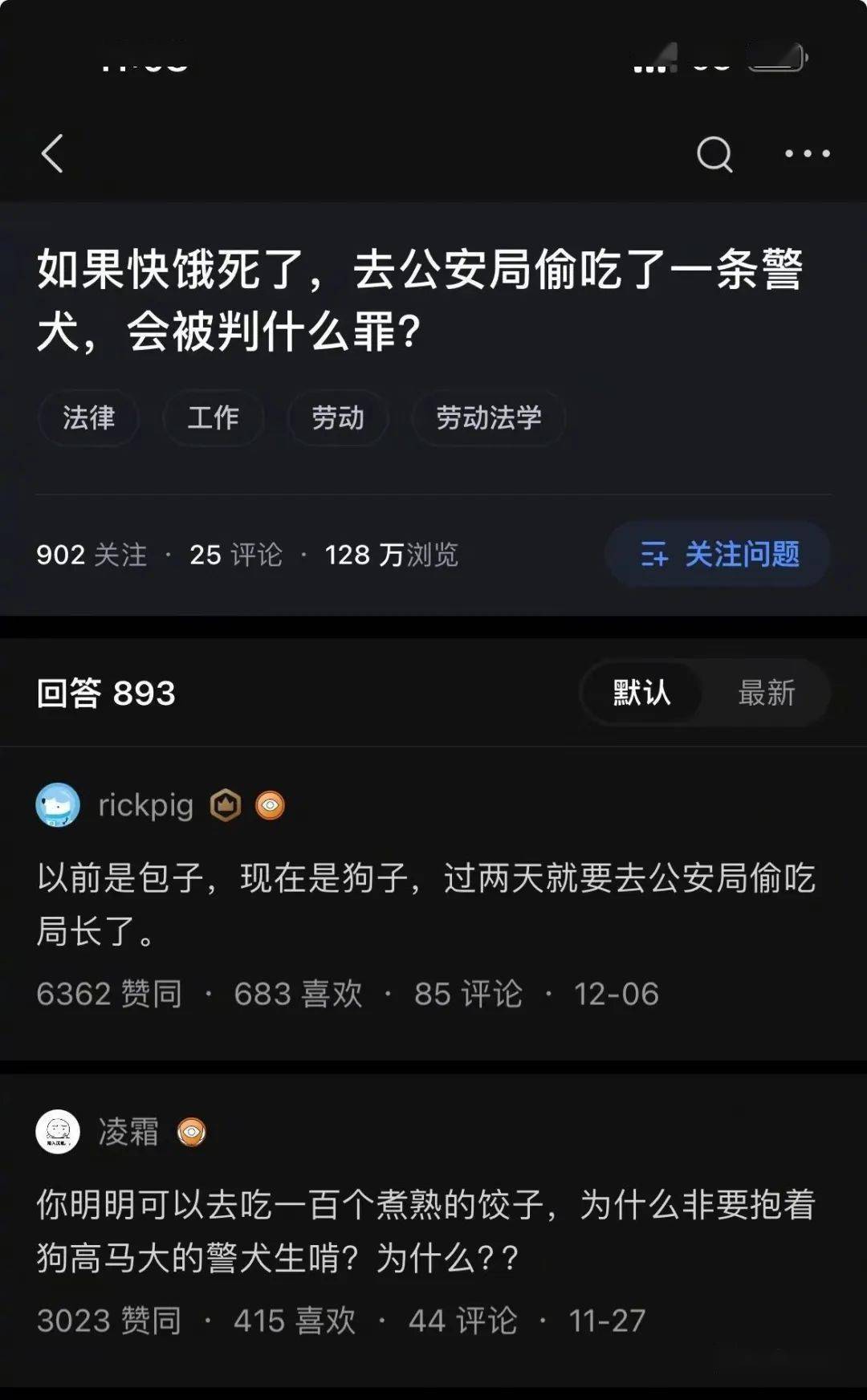Open rickpig's profile avatar

(x=58, y=805)
